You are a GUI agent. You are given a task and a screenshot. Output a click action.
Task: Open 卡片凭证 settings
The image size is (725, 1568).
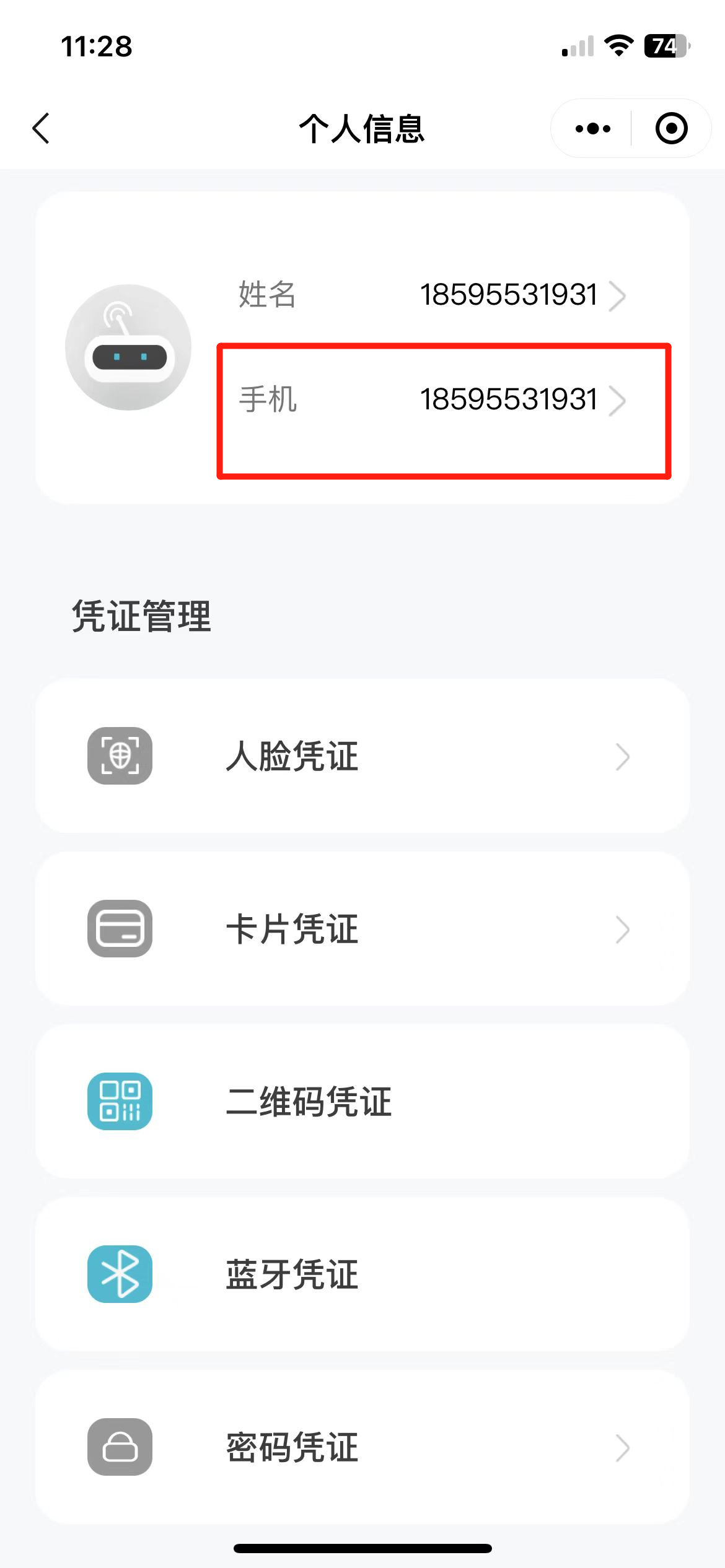point(362,929)
